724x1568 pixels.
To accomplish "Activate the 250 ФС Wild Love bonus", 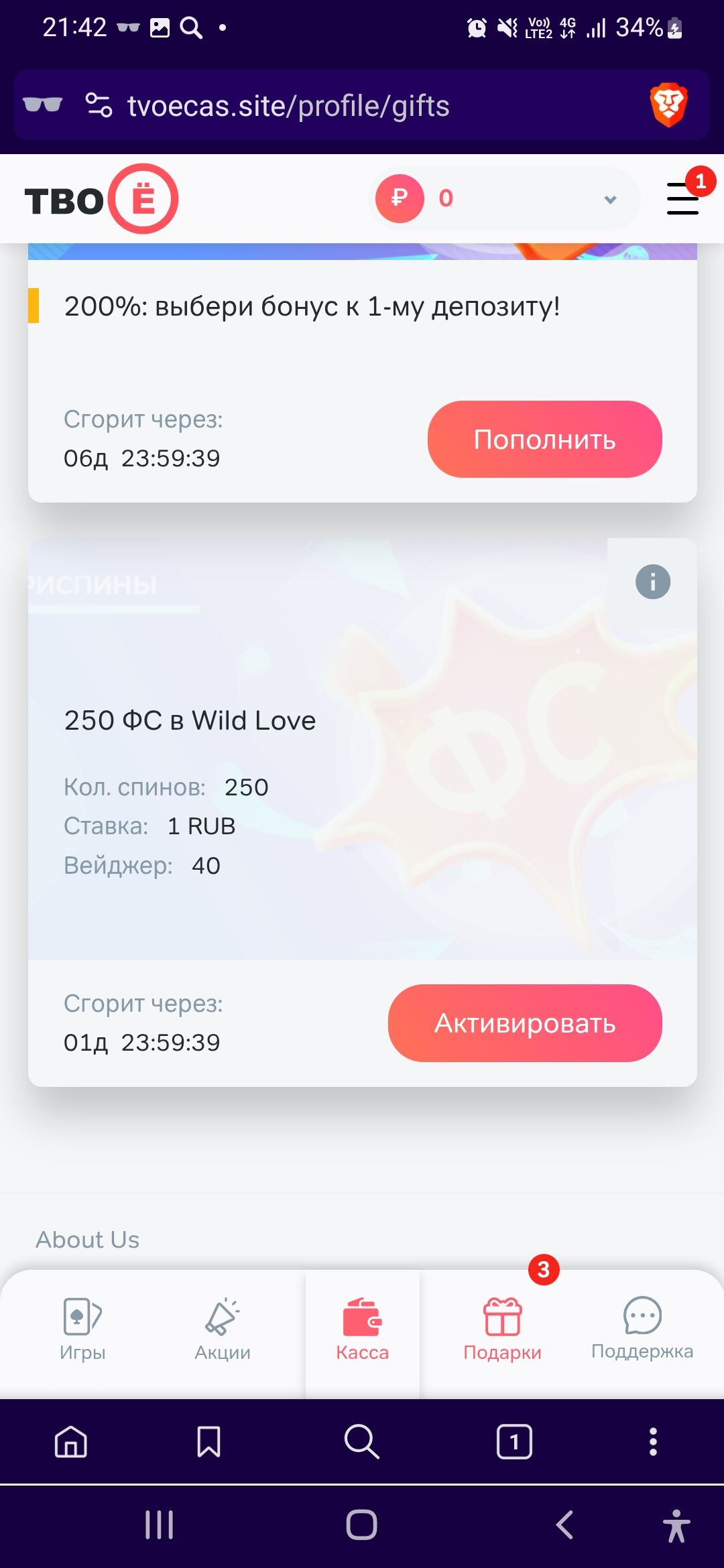I will [x=525, y=1023].
